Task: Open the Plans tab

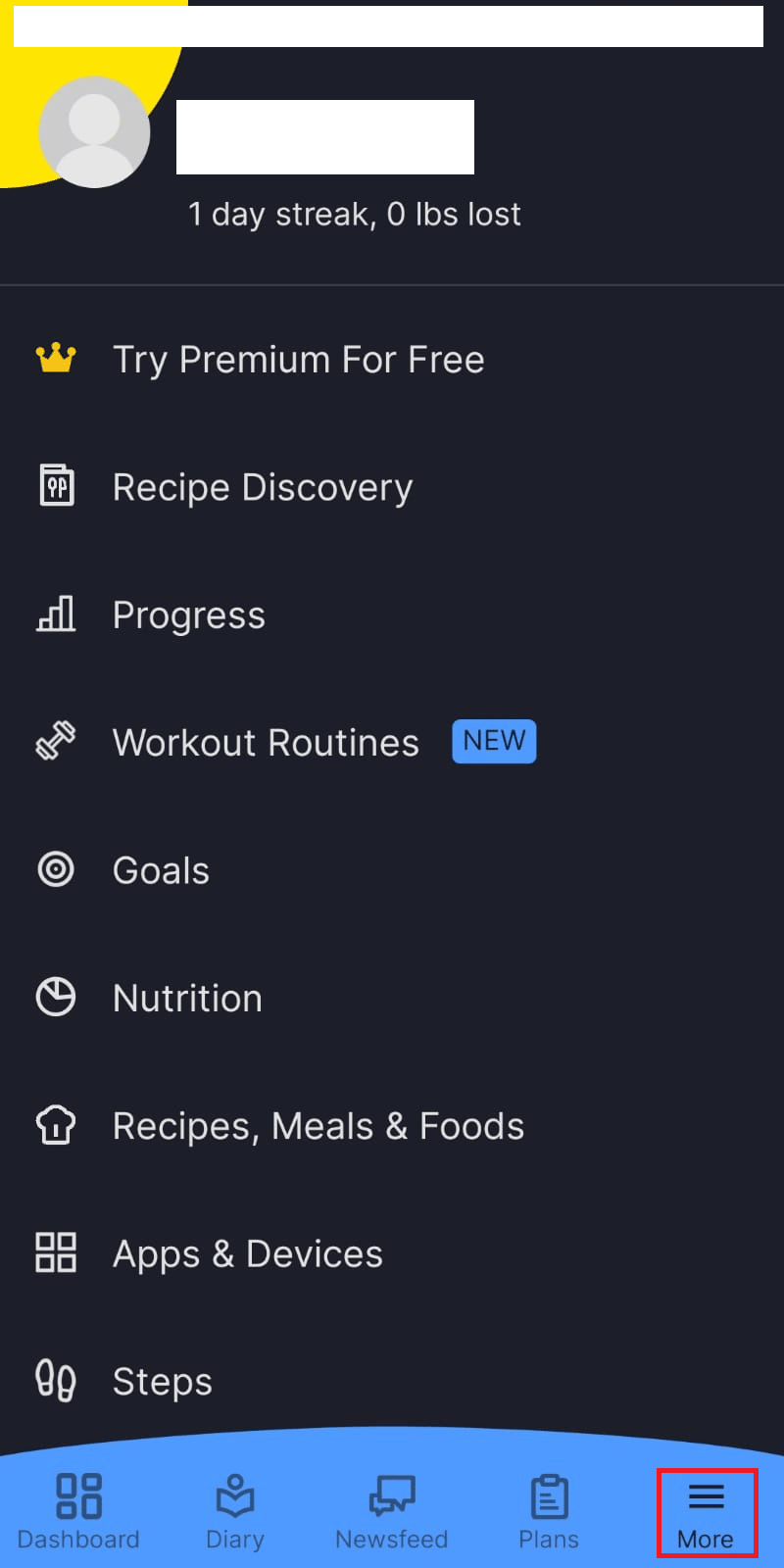Action: (x=549, y=1512)
